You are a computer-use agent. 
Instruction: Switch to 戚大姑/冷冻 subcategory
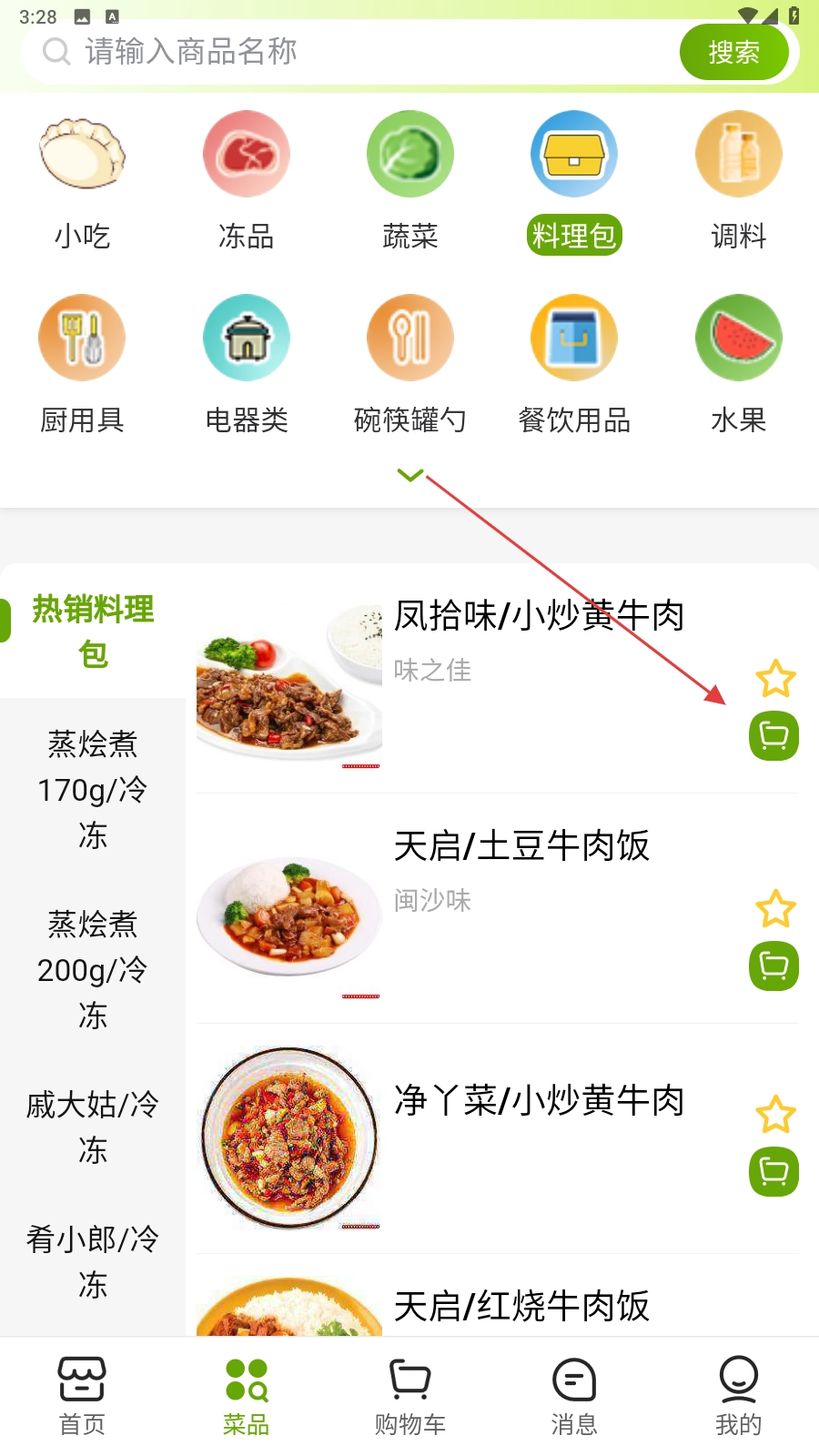click(x=93, y=1127)
